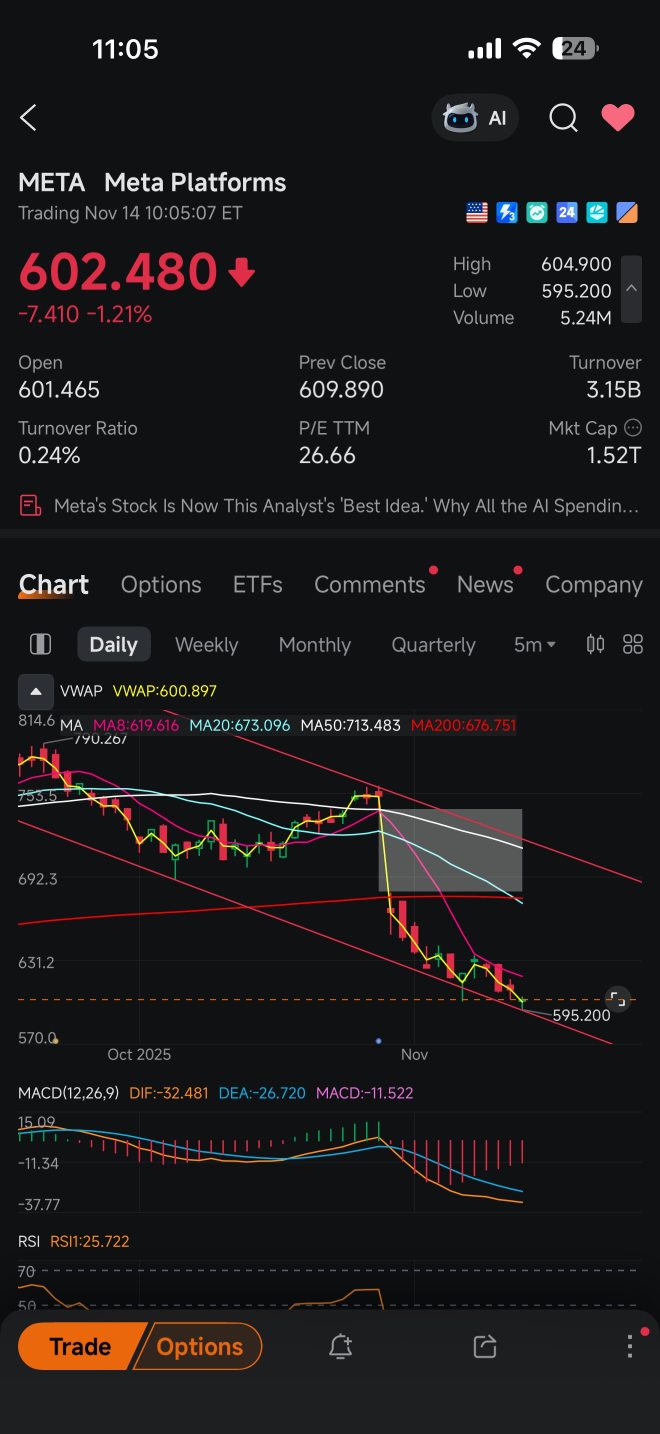Select the Monthly chart interval
Screen dimensions: 660x1434
314,645
